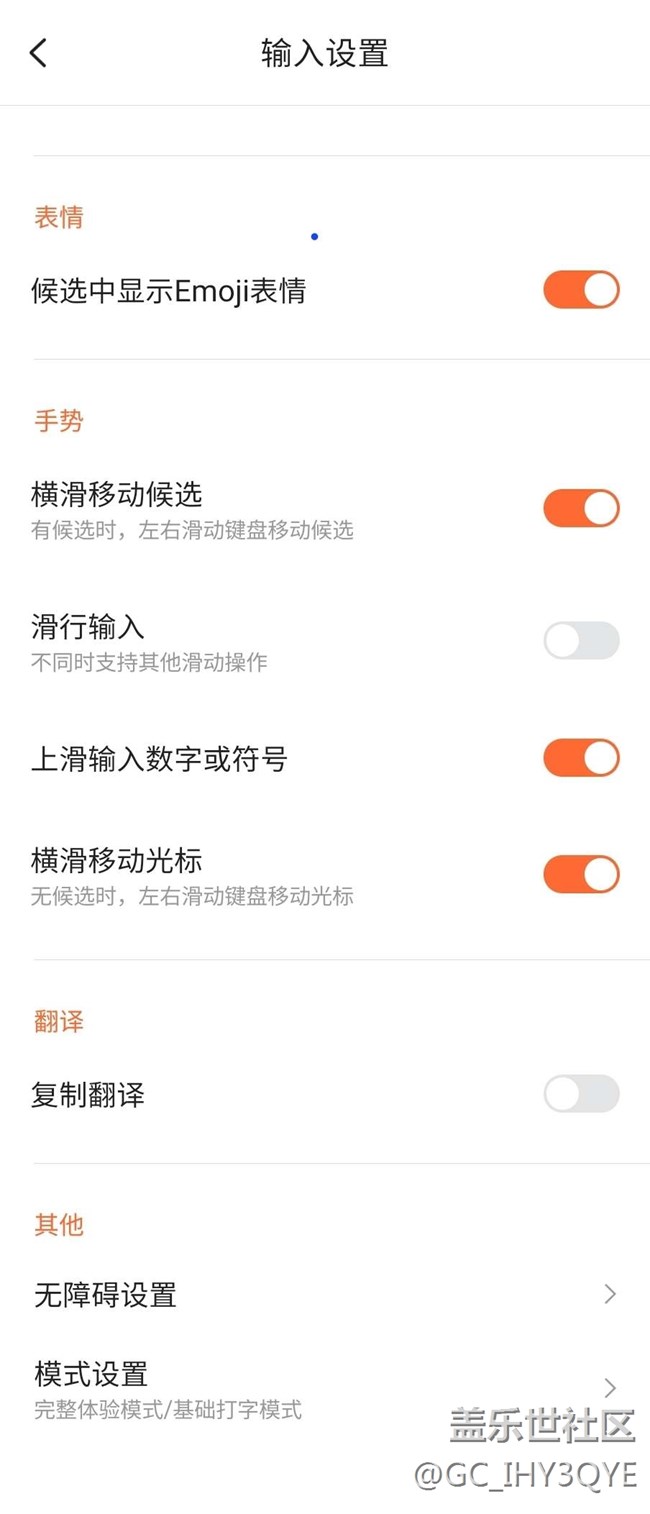650x1514 pixels.
Task: Turn off 横滑移动候选 toggle
Action: pos(581,508)
